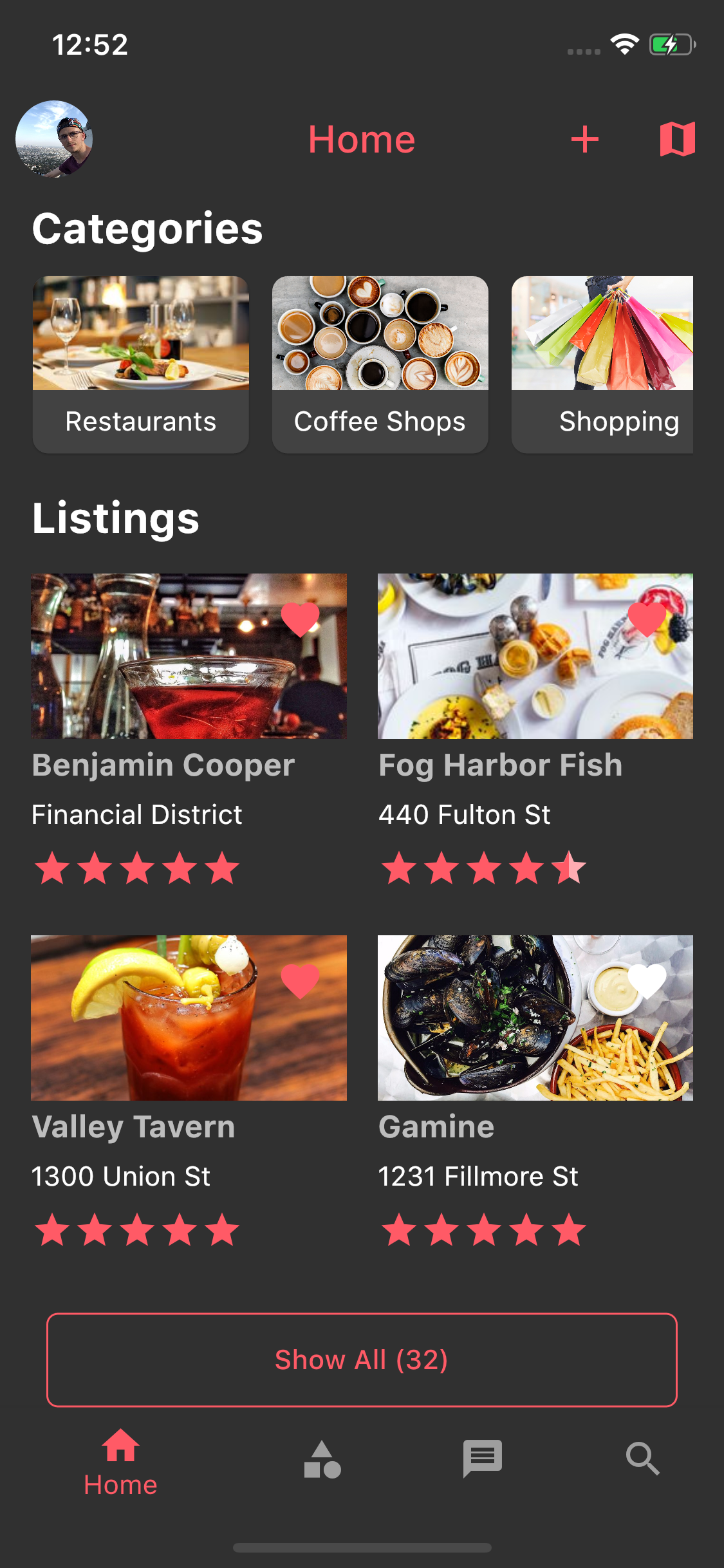The width and height of the screenshot is (724, 1568).
Task: Remove Fog Harbor Fish from favorites
Action: point(647,619)
